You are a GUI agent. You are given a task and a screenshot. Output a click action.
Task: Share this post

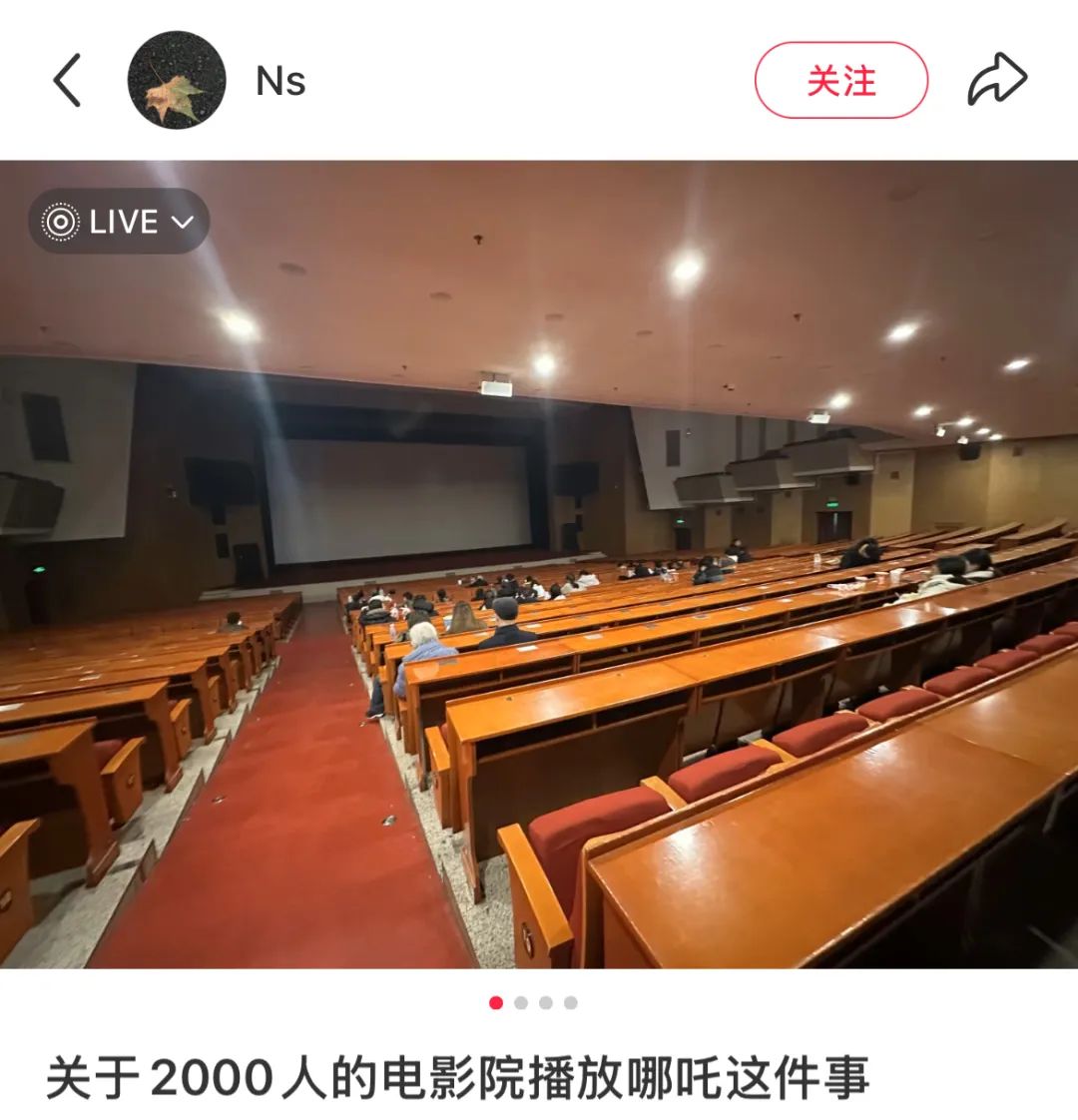[996, 80]
